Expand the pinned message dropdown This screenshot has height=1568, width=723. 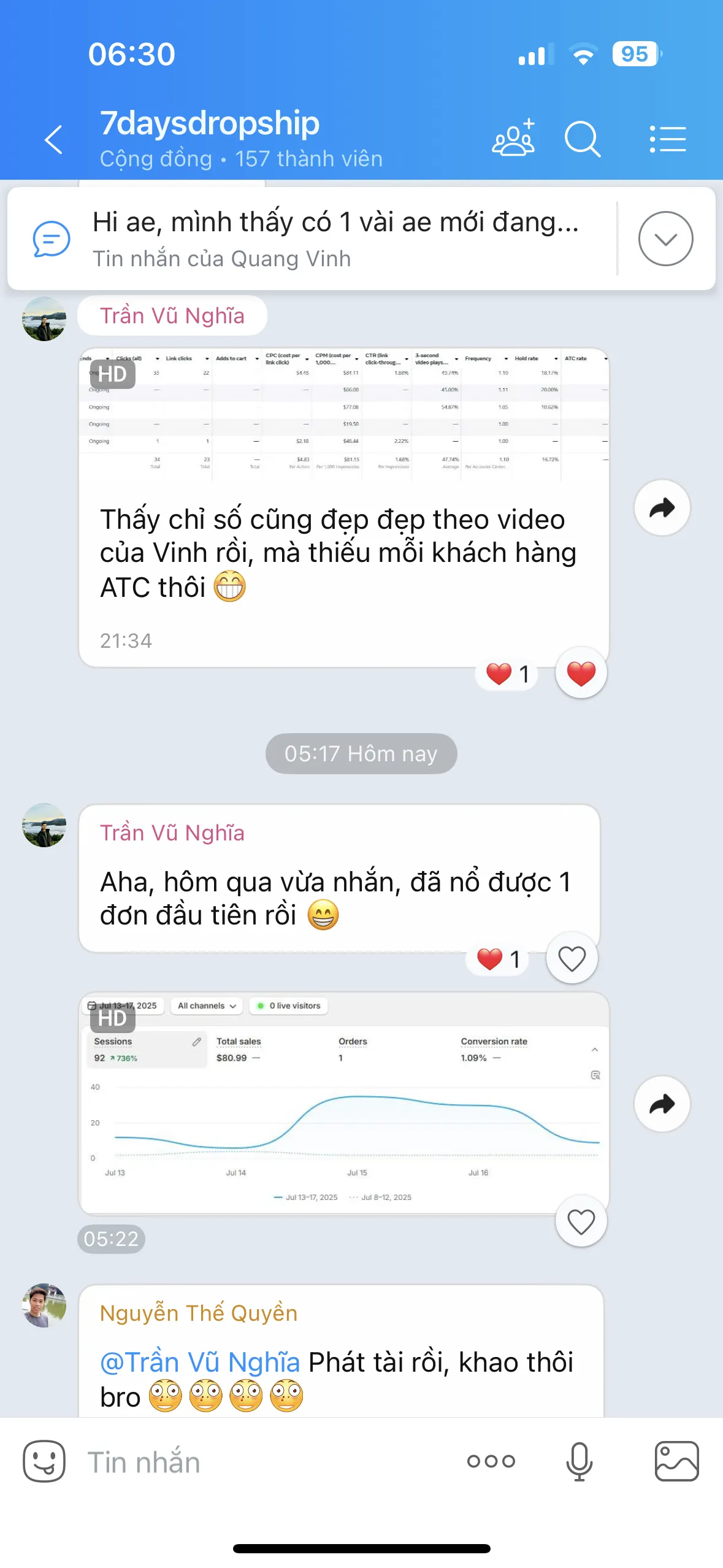tap(665, 239)
